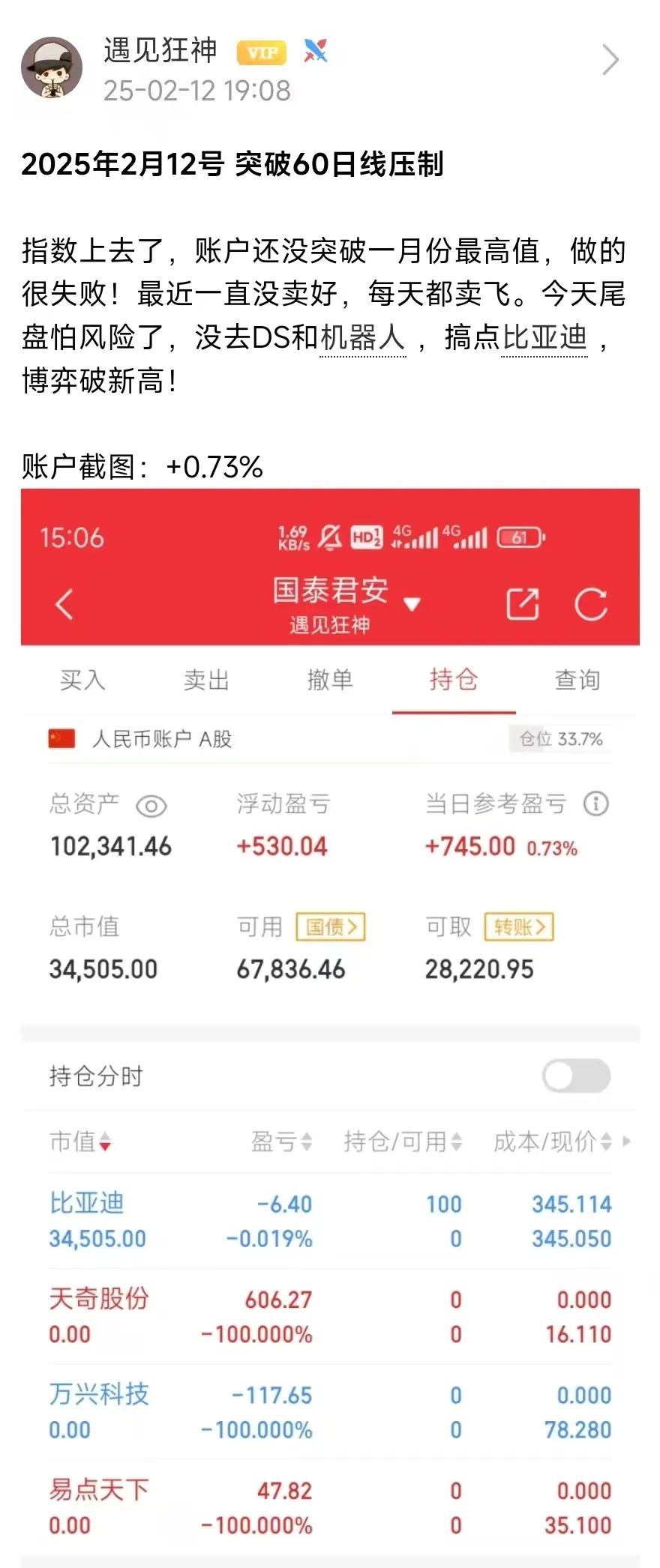Tap the chevron arrow beside the author header
Image resolution: width=660 pixels, height=1568 pixels.
(x=610, y=61)
